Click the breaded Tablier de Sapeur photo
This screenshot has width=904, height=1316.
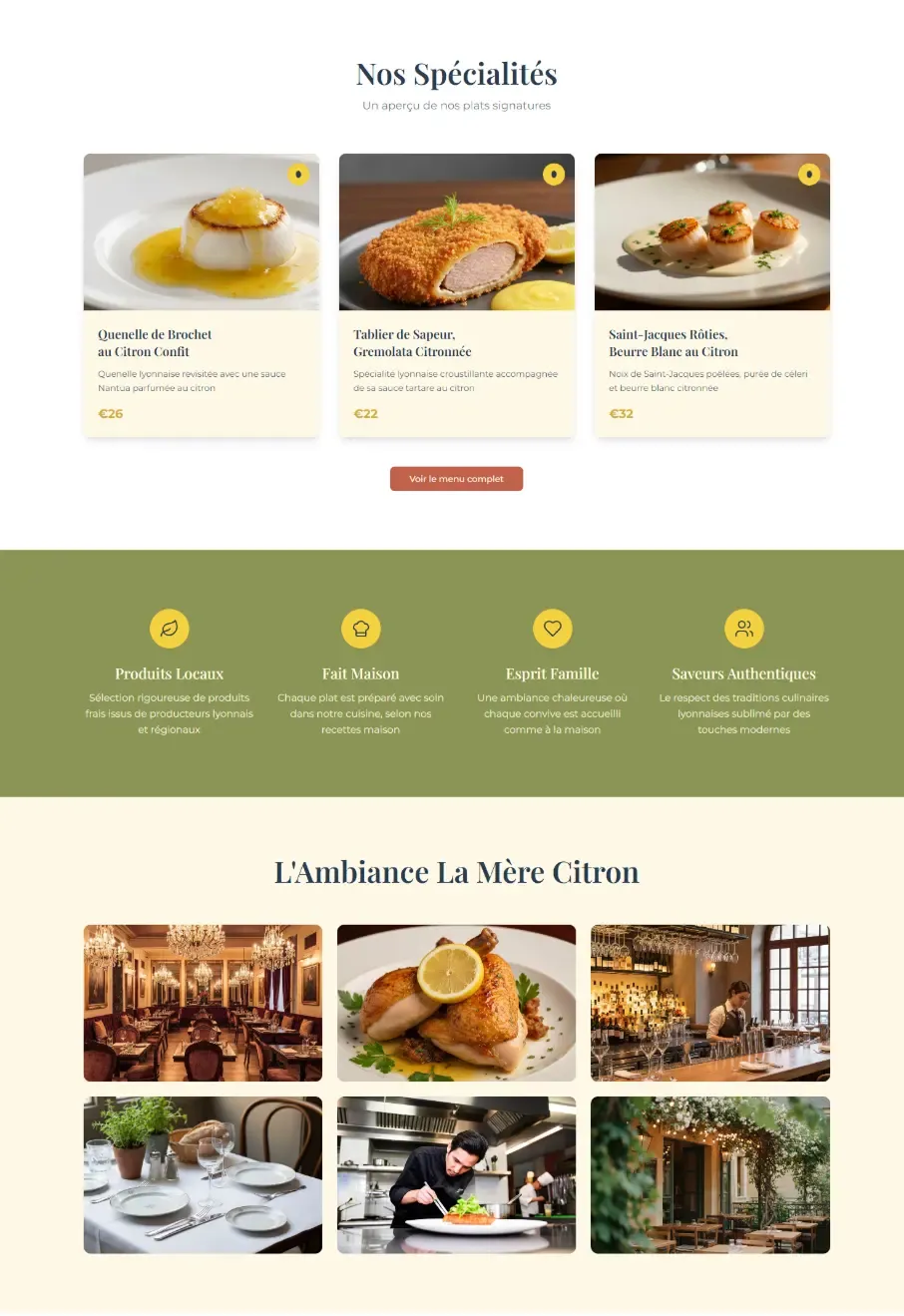tap(456, 231)
